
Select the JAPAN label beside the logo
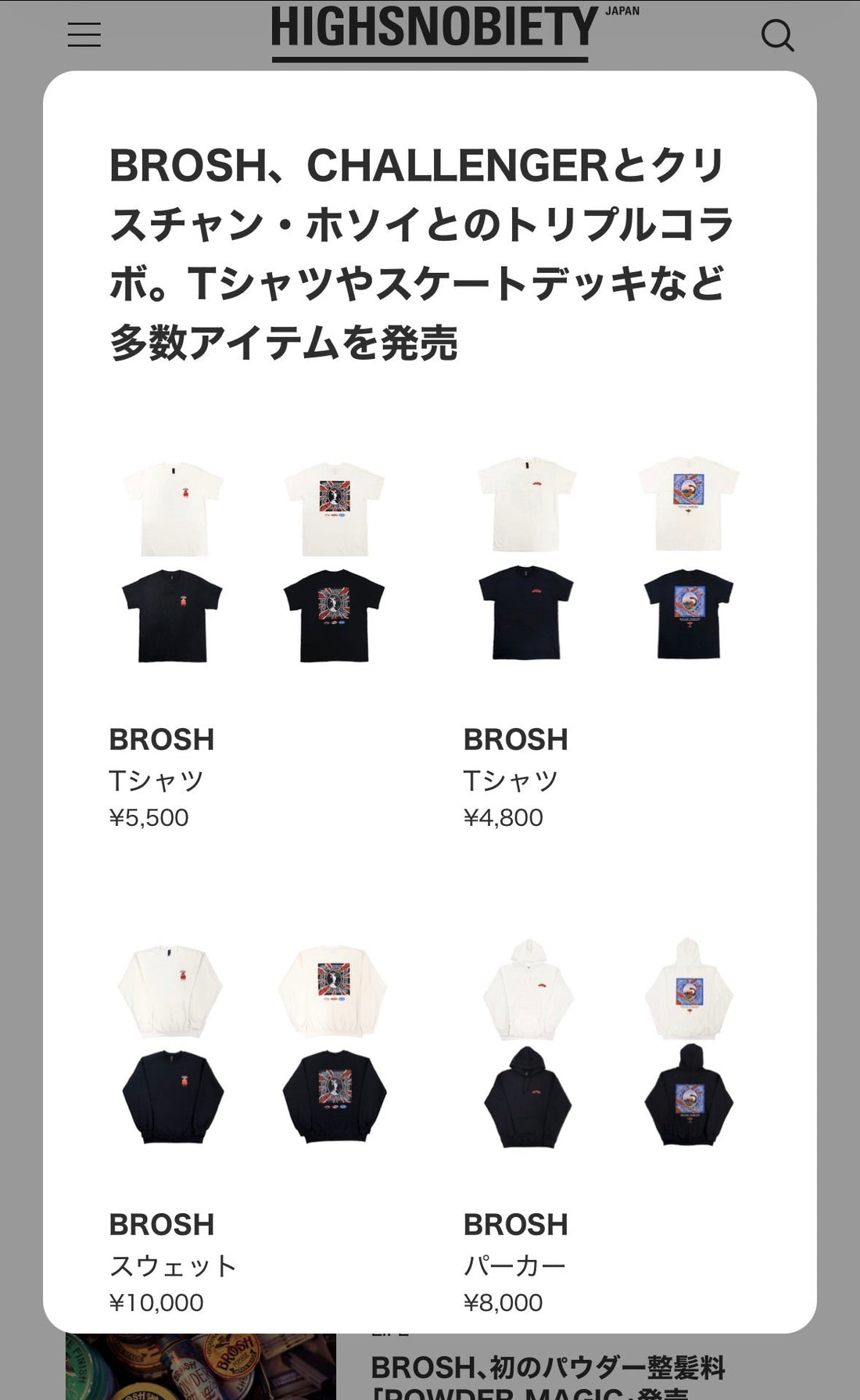point(621,11)
